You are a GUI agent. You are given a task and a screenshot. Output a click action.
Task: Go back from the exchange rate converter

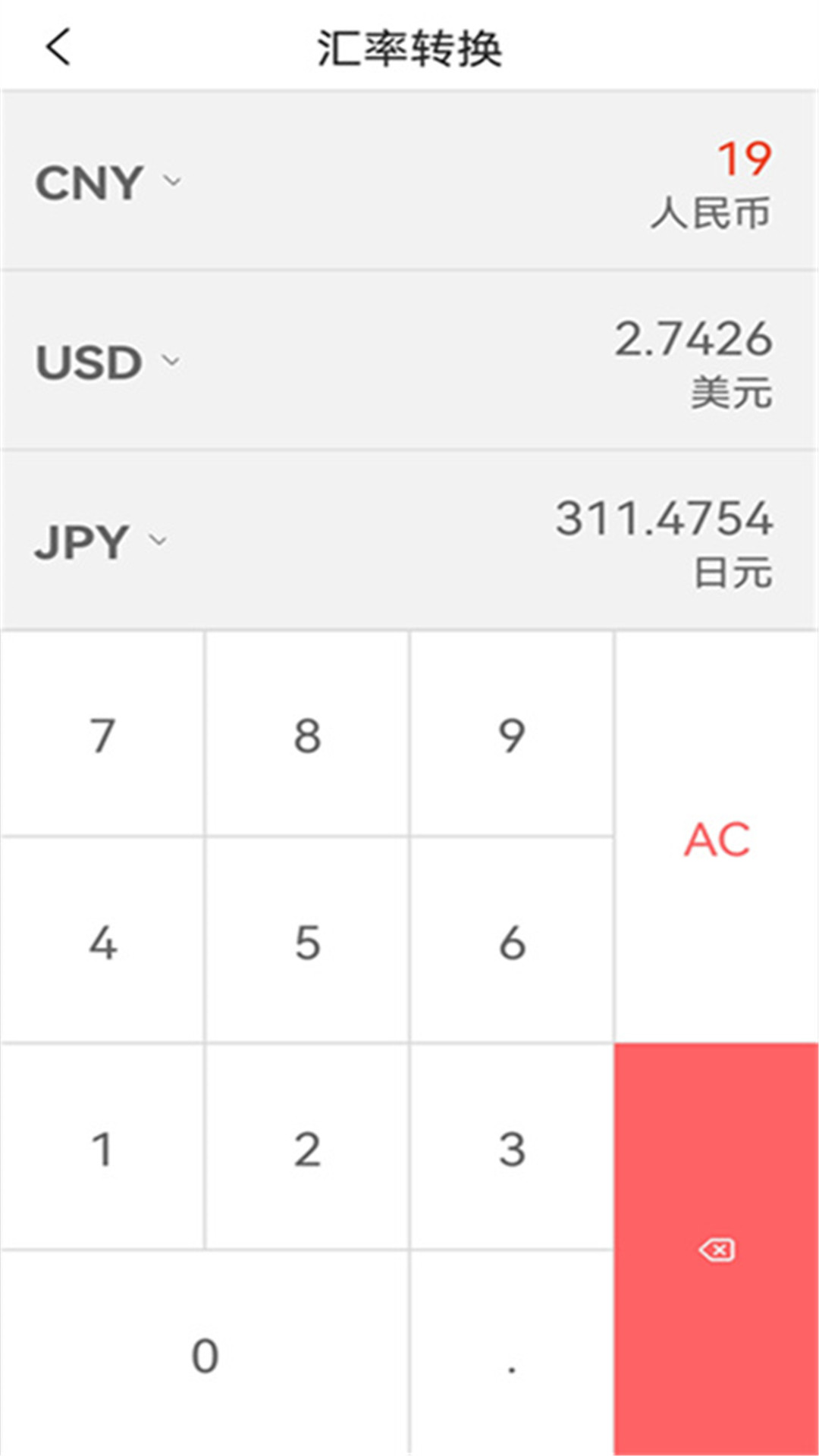[58, 47]
